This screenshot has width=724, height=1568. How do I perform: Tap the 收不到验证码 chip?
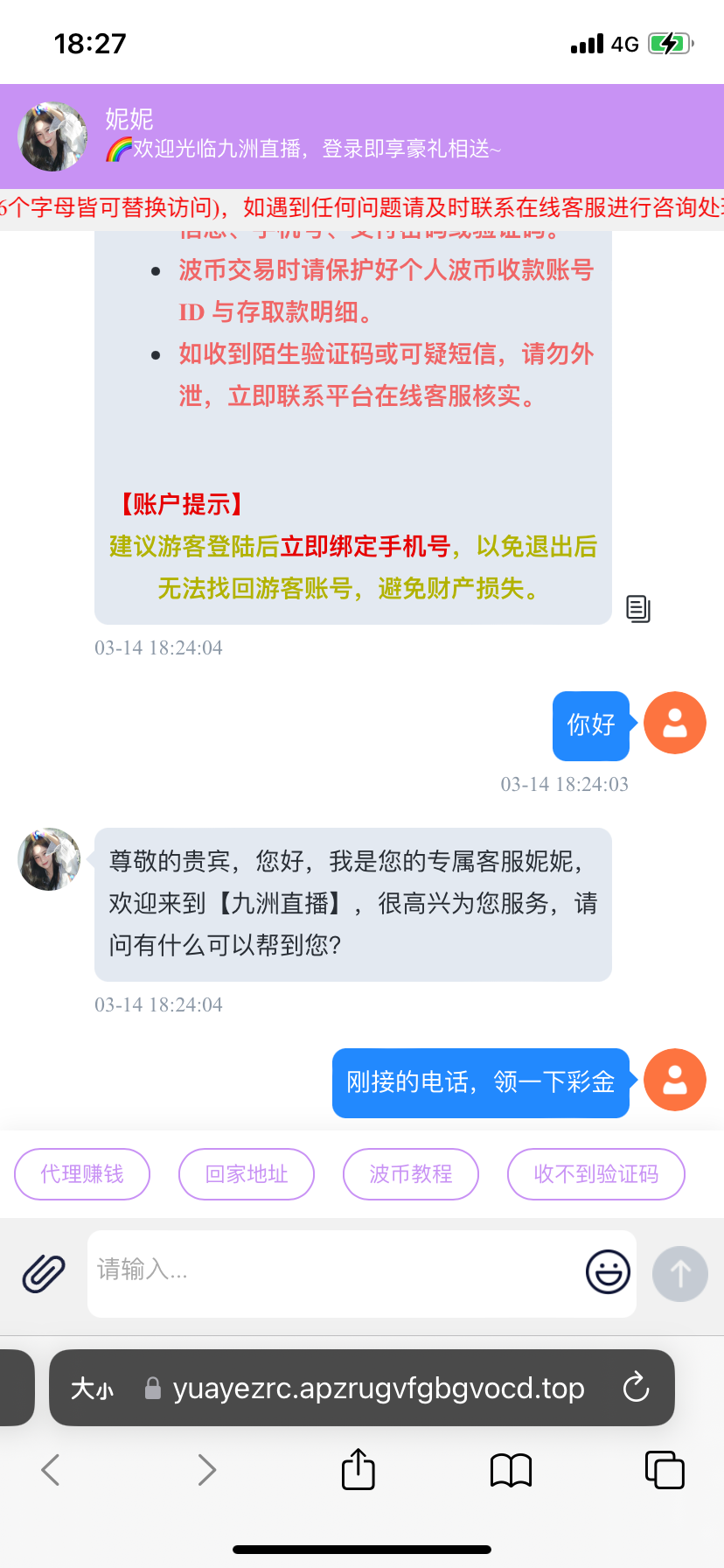(595, 1174)
